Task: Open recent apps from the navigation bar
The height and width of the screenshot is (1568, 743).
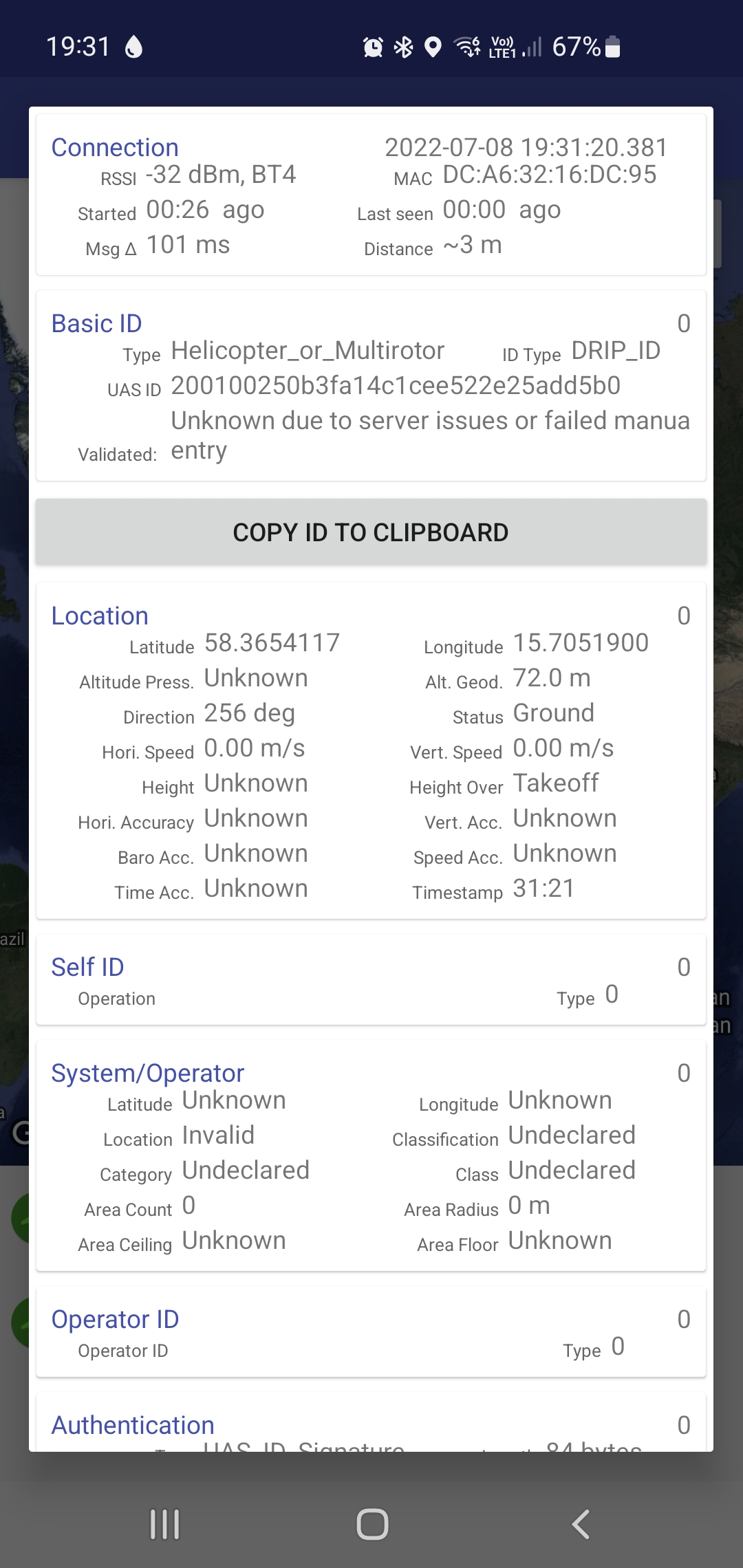Action: point(165,1524)
